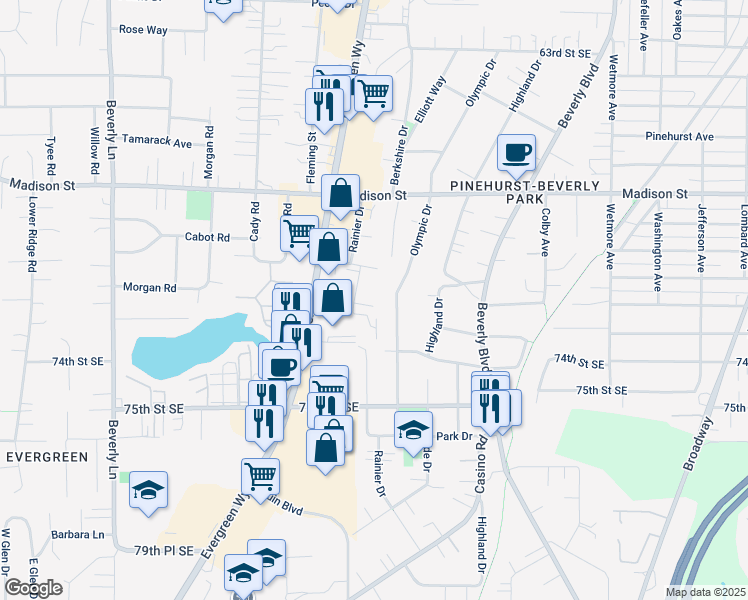Select the school marker near 79th Pl SE
Viewport: 748px width, 600px height.
pyautogui.click(x=242, y=574)
